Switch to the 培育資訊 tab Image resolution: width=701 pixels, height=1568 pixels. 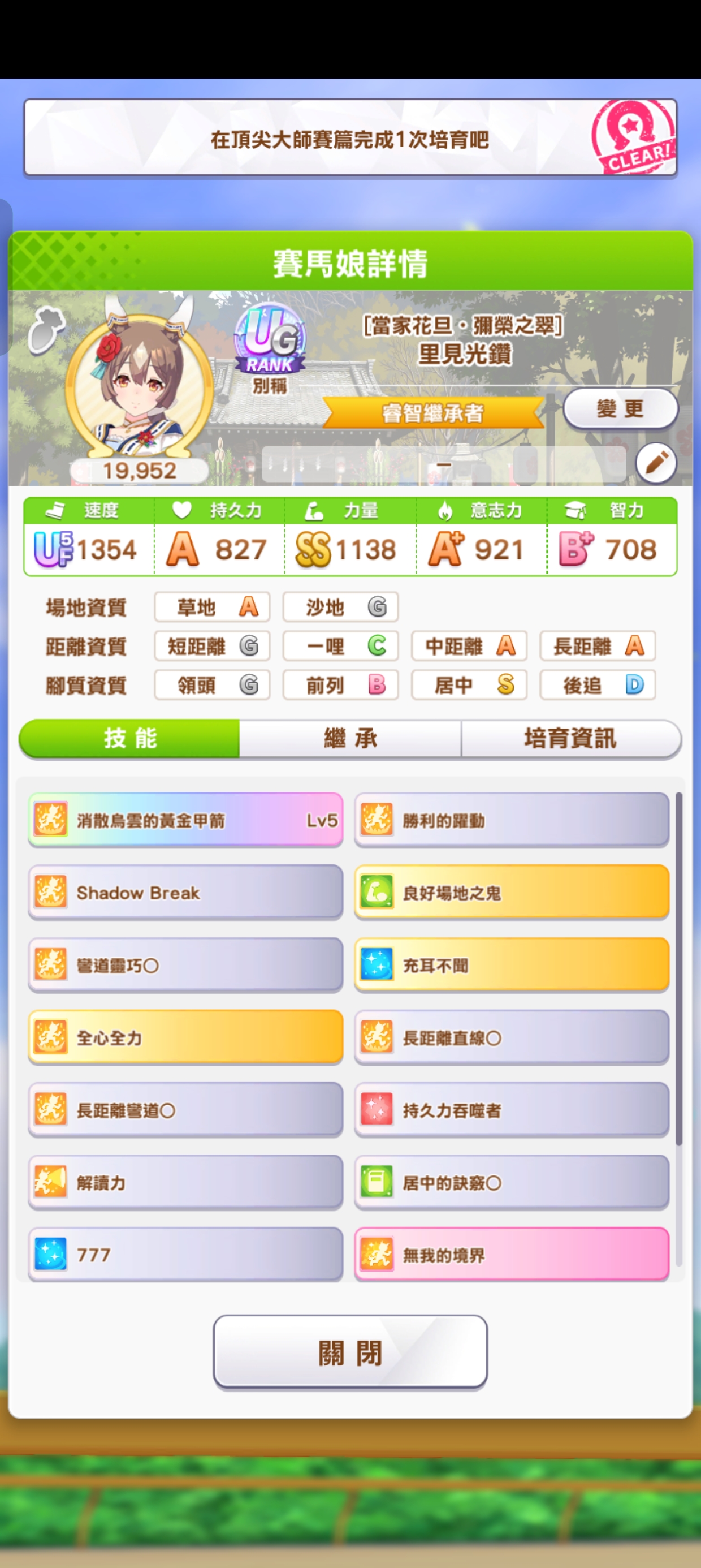570,738
